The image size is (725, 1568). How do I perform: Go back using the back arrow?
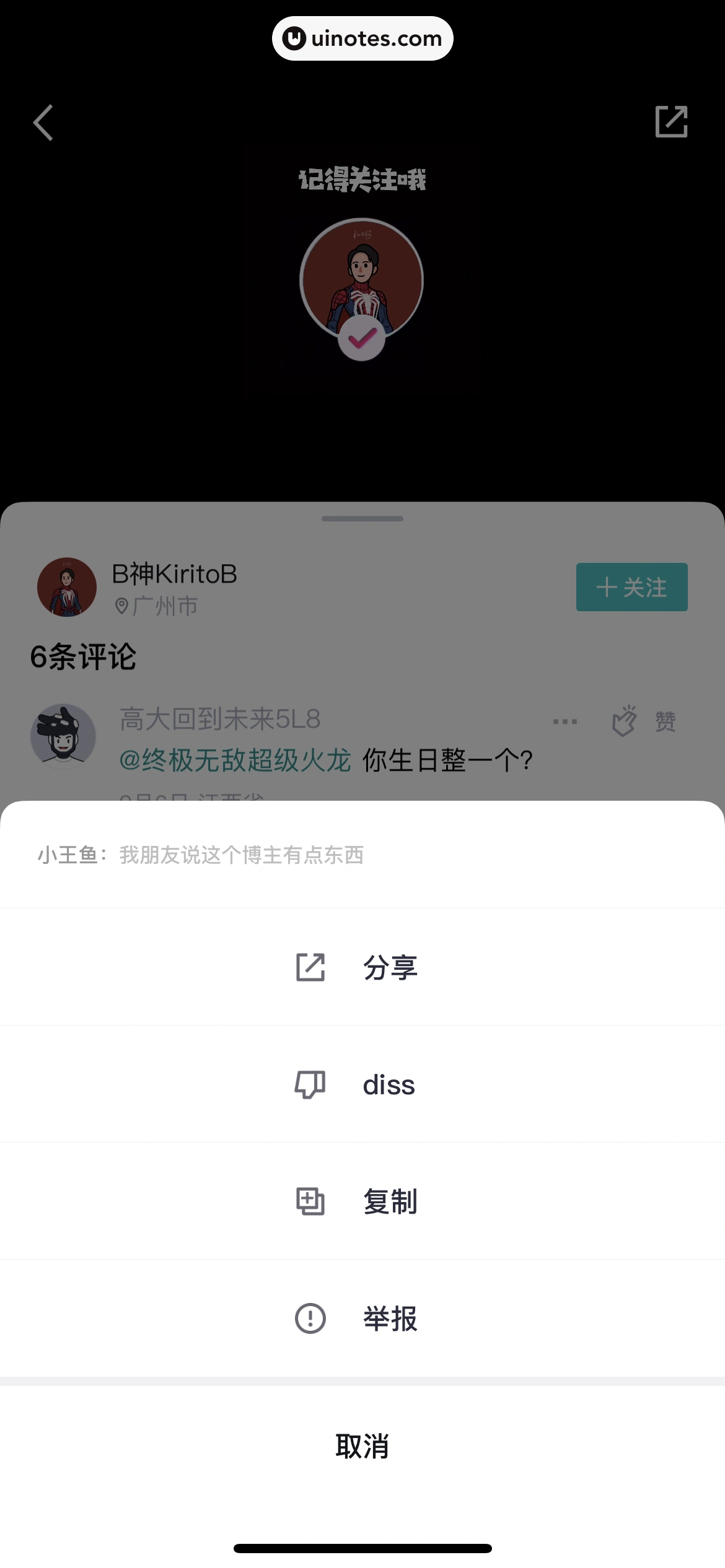[43, 123]
